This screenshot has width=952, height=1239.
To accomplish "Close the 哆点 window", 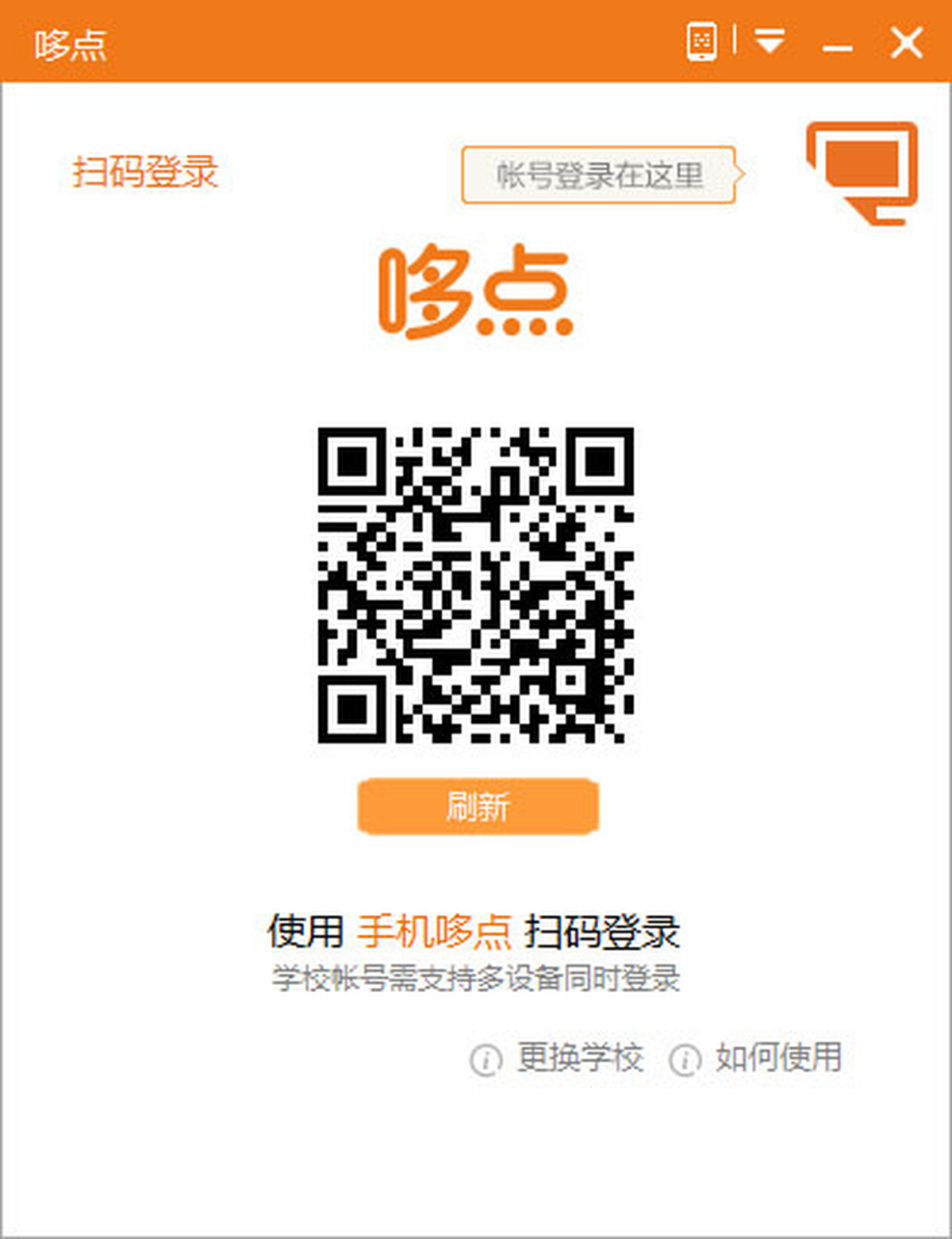I will 906,42.
